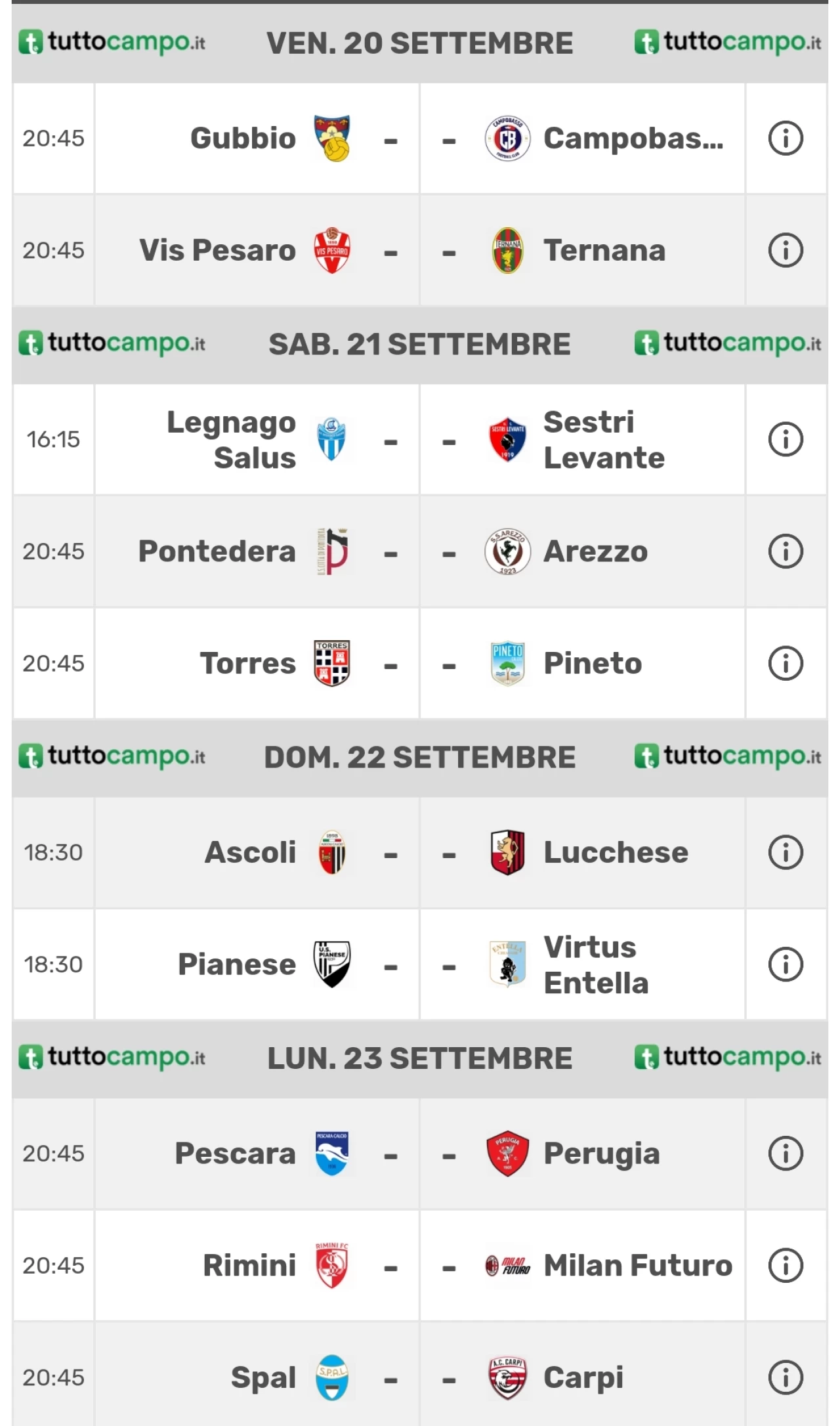
Task: Open the Carpi team page
Action: pyautogui.click(x=583, y=1377)
